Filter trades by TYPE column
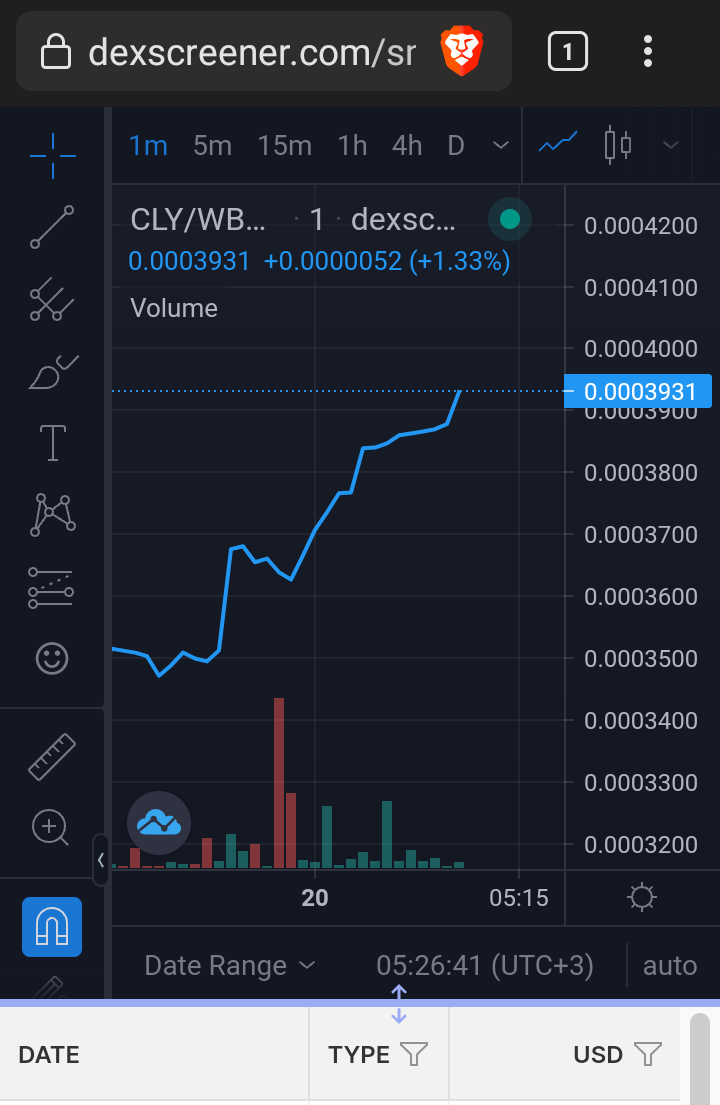720x1105 pixels. (414, 1054)
